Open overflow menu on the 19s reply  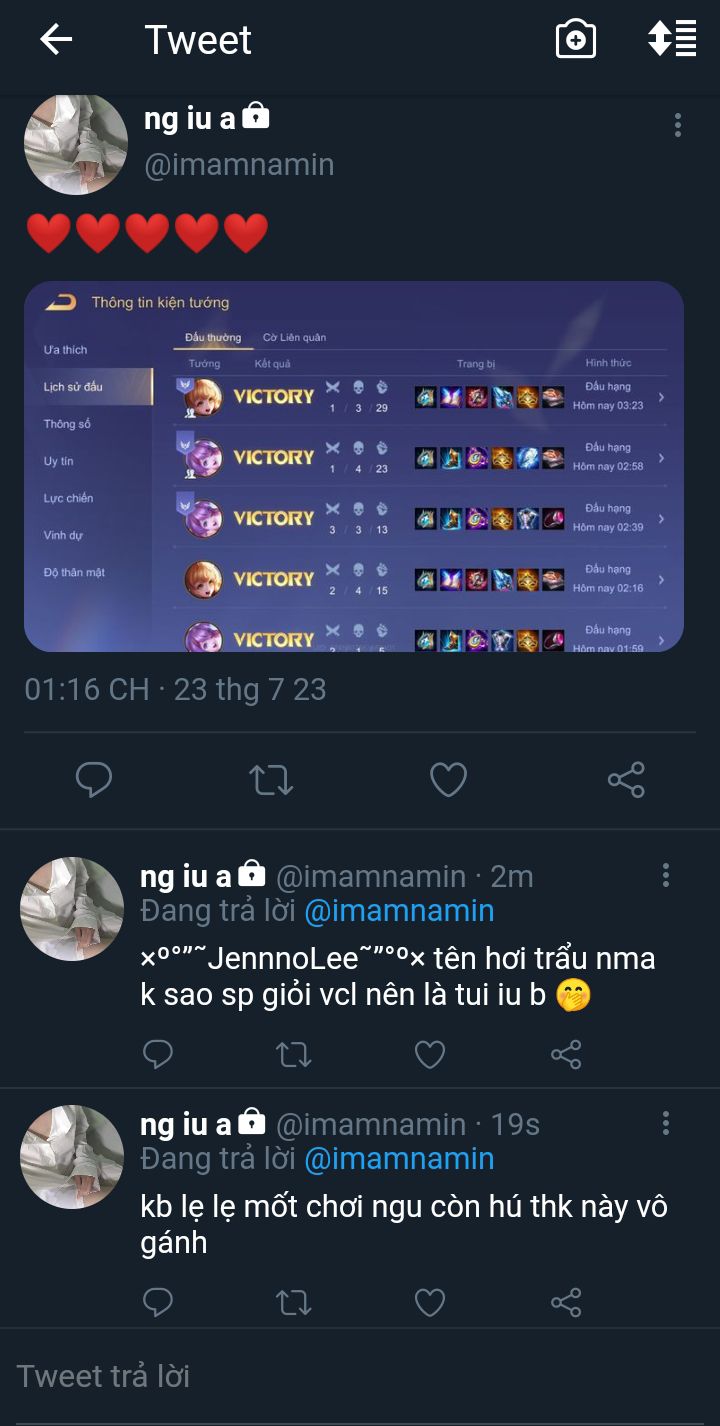(666, 1124)
